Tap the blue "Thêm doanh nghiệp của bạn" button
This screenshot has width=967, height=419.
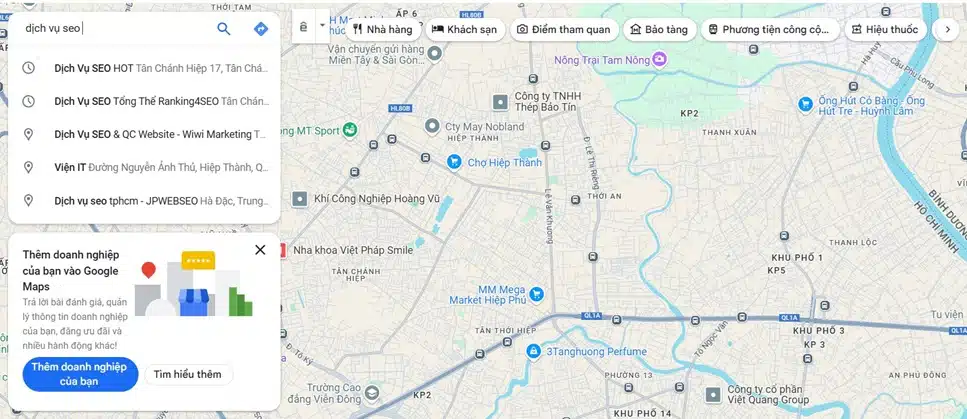pos(79,374)
